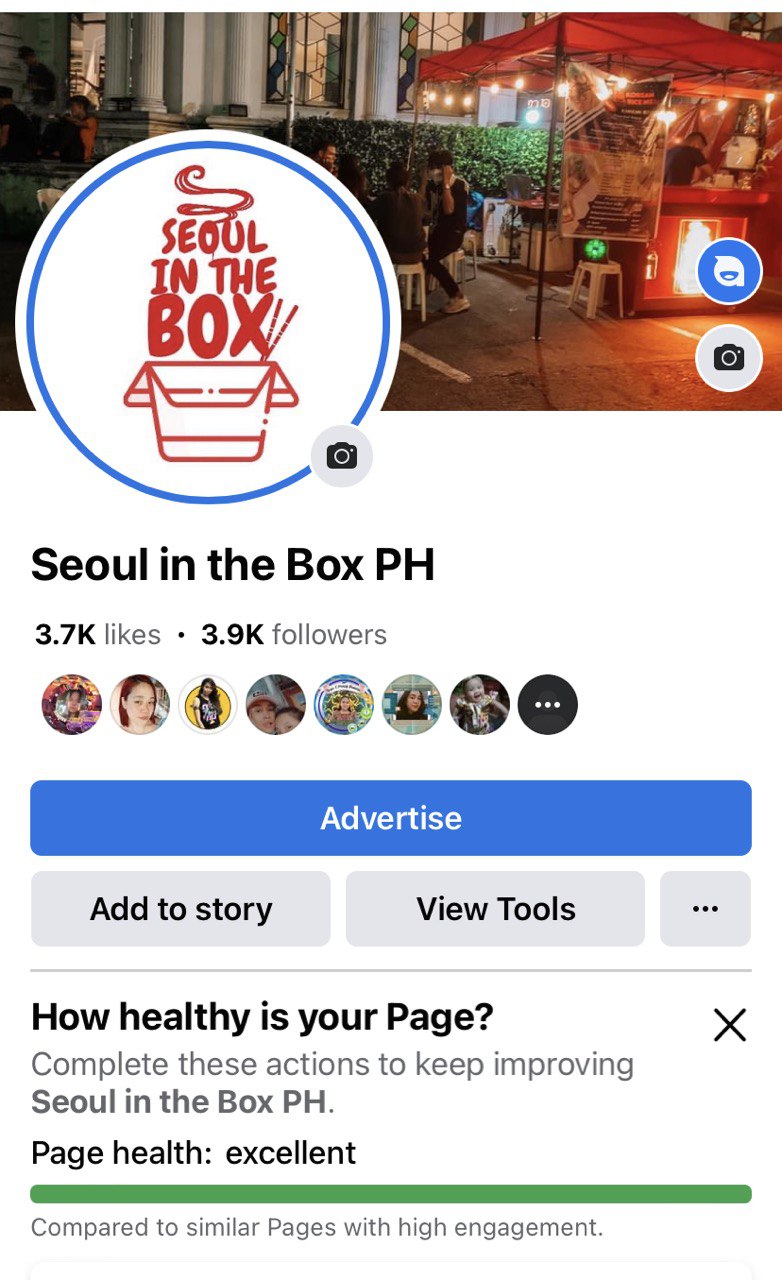Screen dimensions: 782x1280
Task: Tap the blue avatar icon on cover
Action: 729,271
